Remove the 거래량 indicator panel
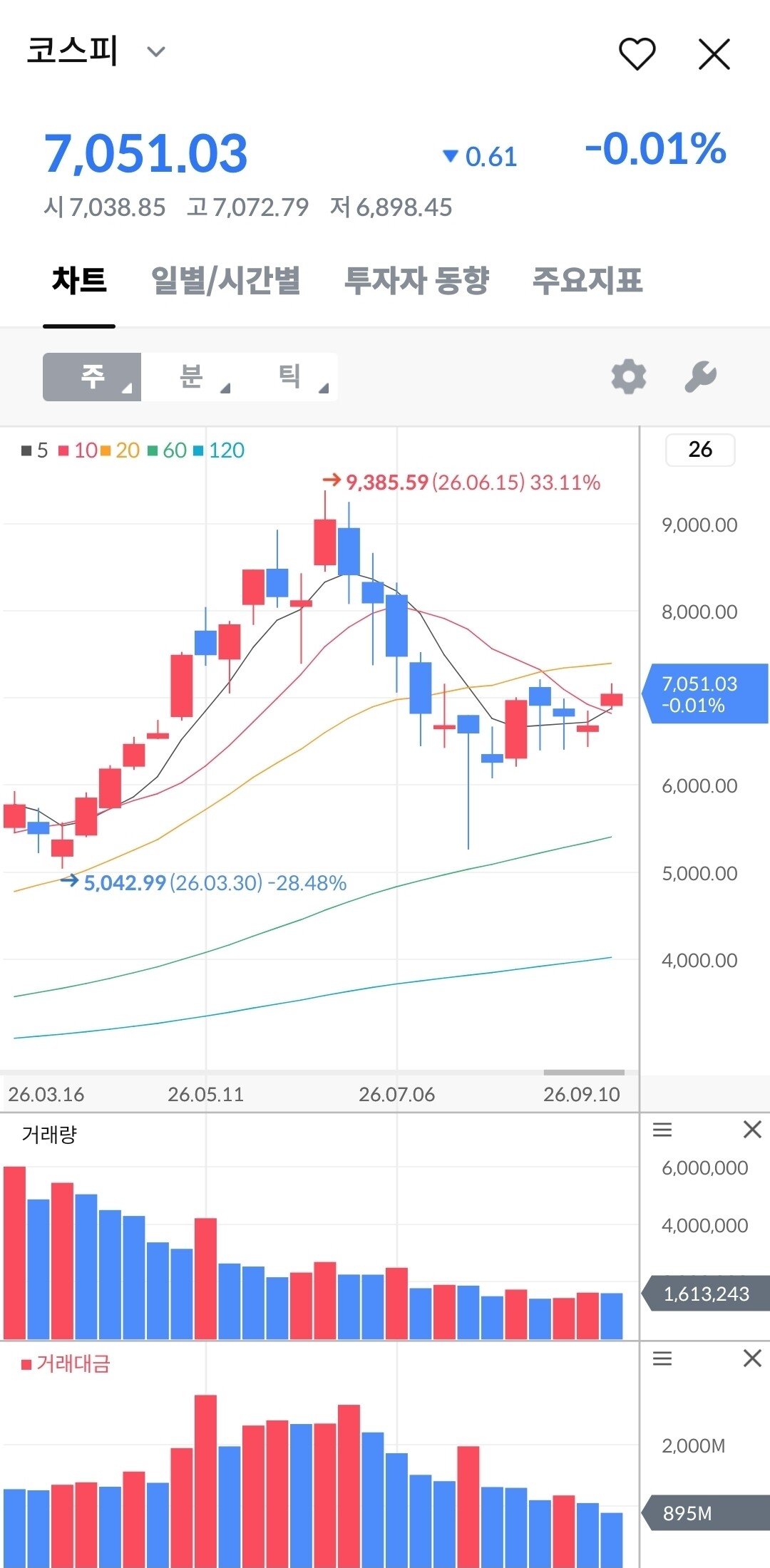The height and width of the screenshot is (1568, 770). point(752,1130)
